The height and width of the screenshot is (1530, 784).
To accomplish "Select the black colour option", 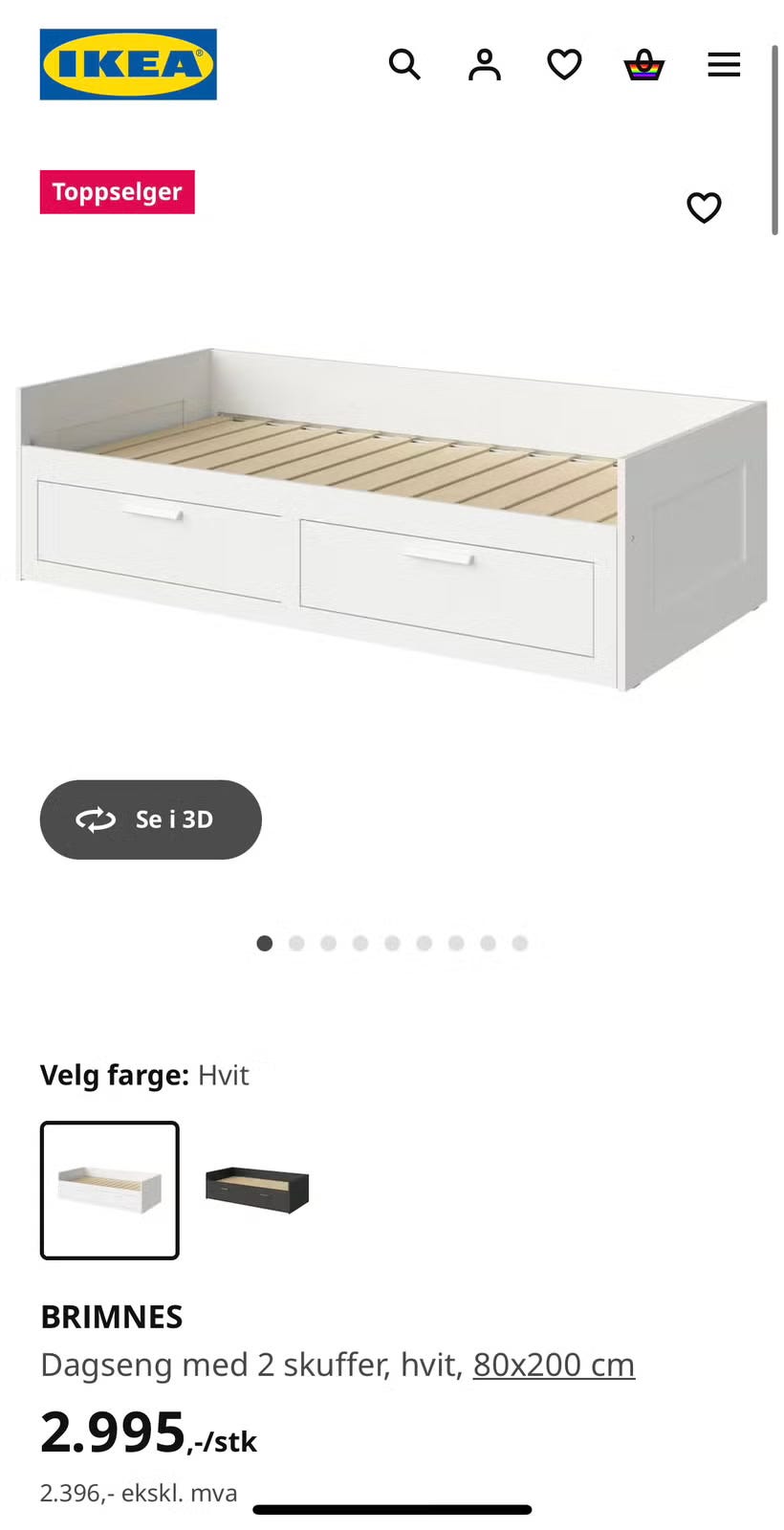I will coord(257,1191).
